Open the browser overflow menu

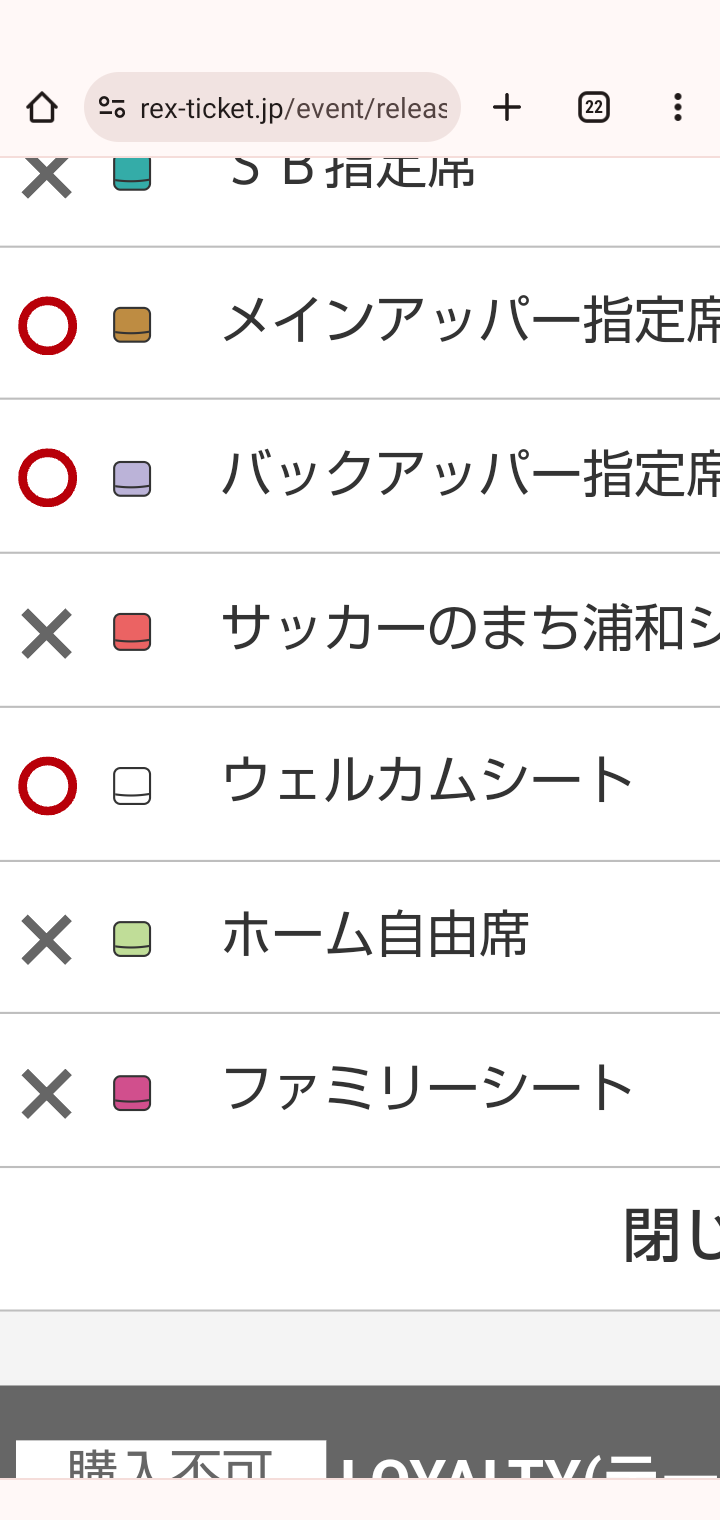point(678,107)
